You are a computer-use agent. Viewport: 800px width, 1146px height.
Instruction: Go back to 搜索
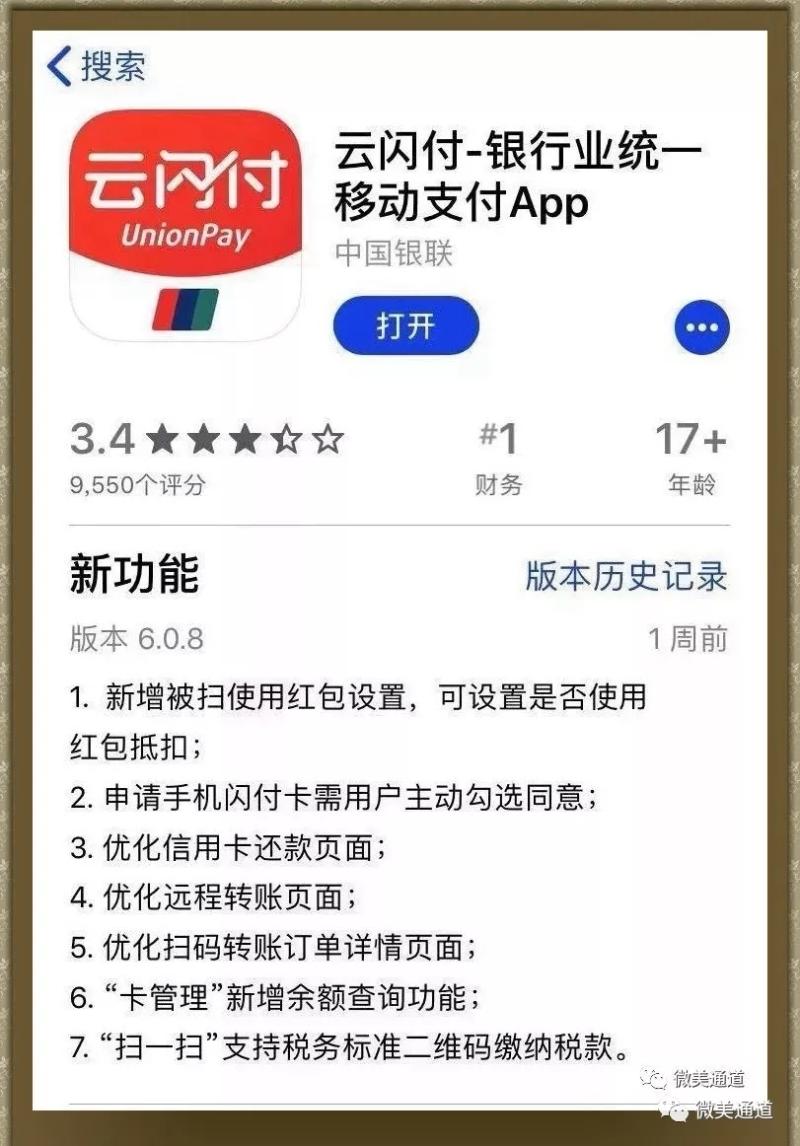pyautogui.click(x=96, y=66)
